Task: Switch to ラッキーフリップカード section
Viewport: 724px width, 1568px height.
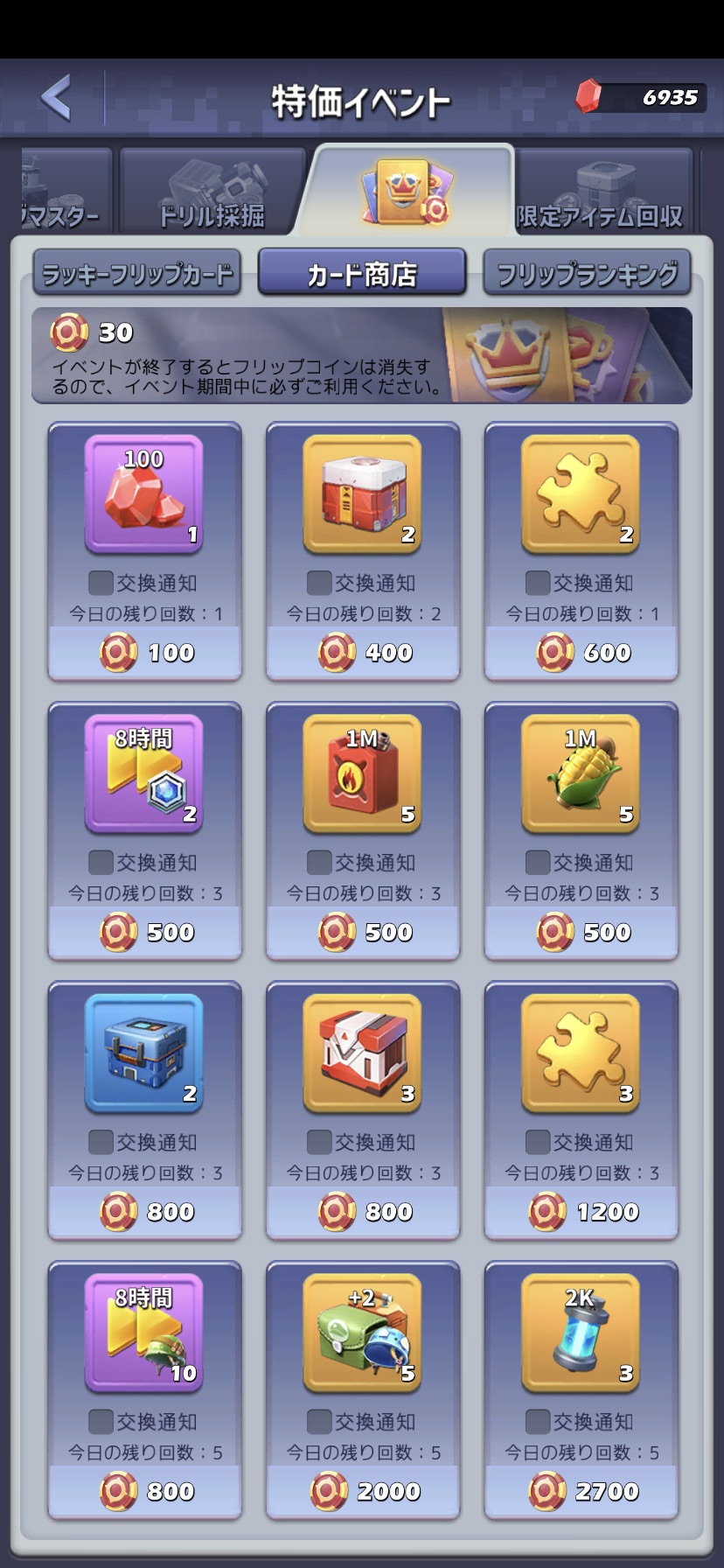Action: tap(137, 273)
